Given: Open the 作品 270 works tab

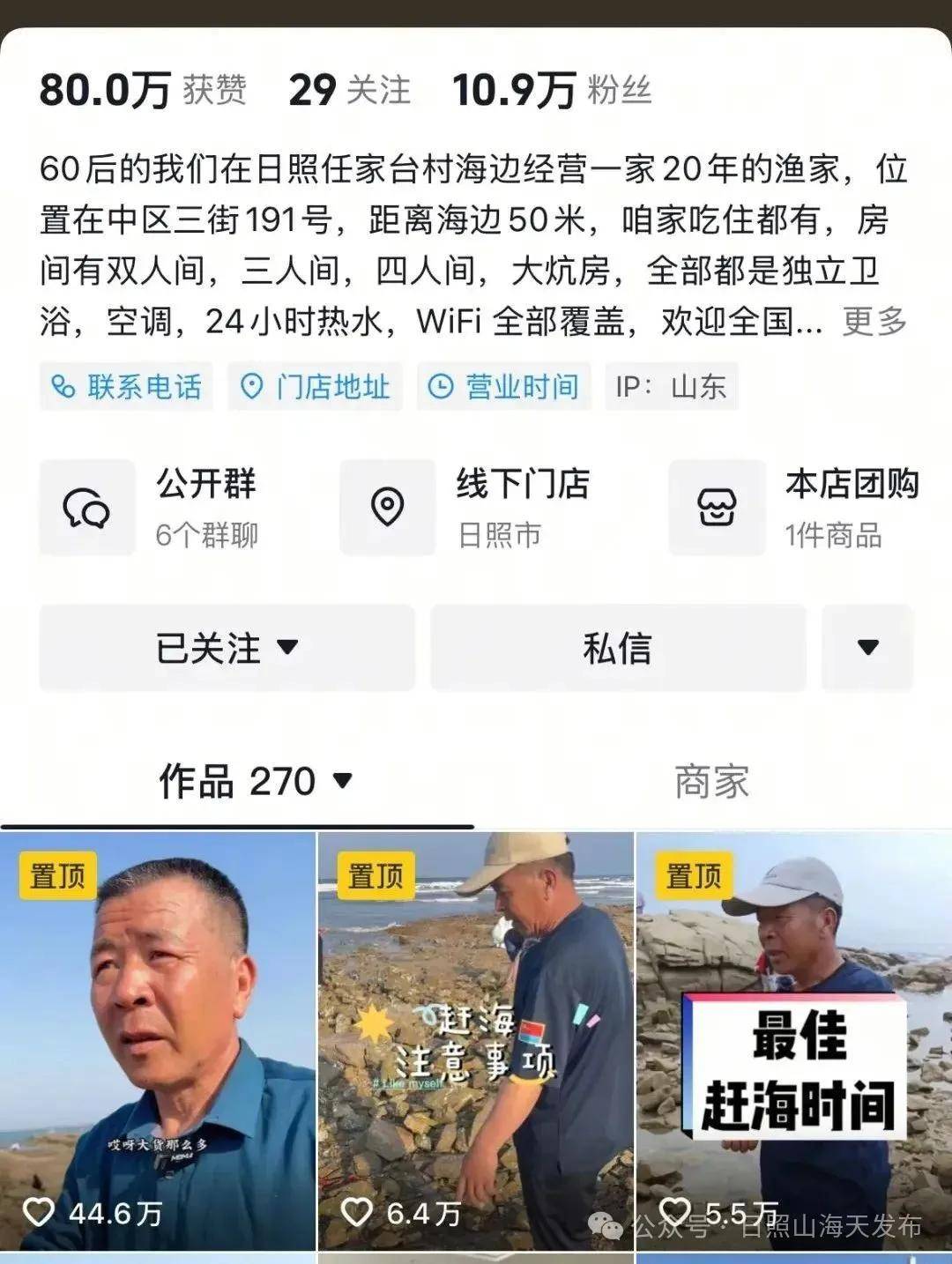Looking at the screenshot, I should coord(254,782).
